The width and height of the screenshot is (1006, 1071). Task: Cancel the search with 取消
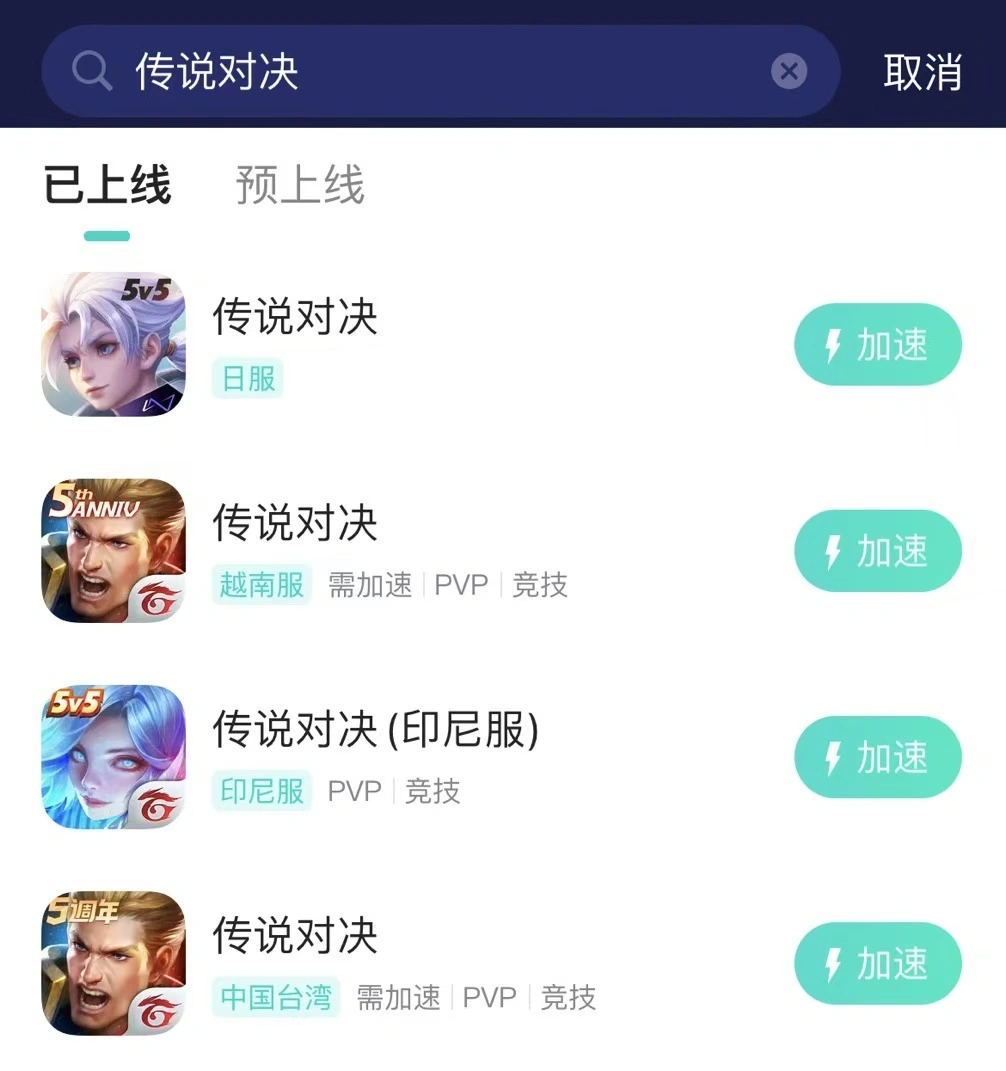click(x=922, y=72)
